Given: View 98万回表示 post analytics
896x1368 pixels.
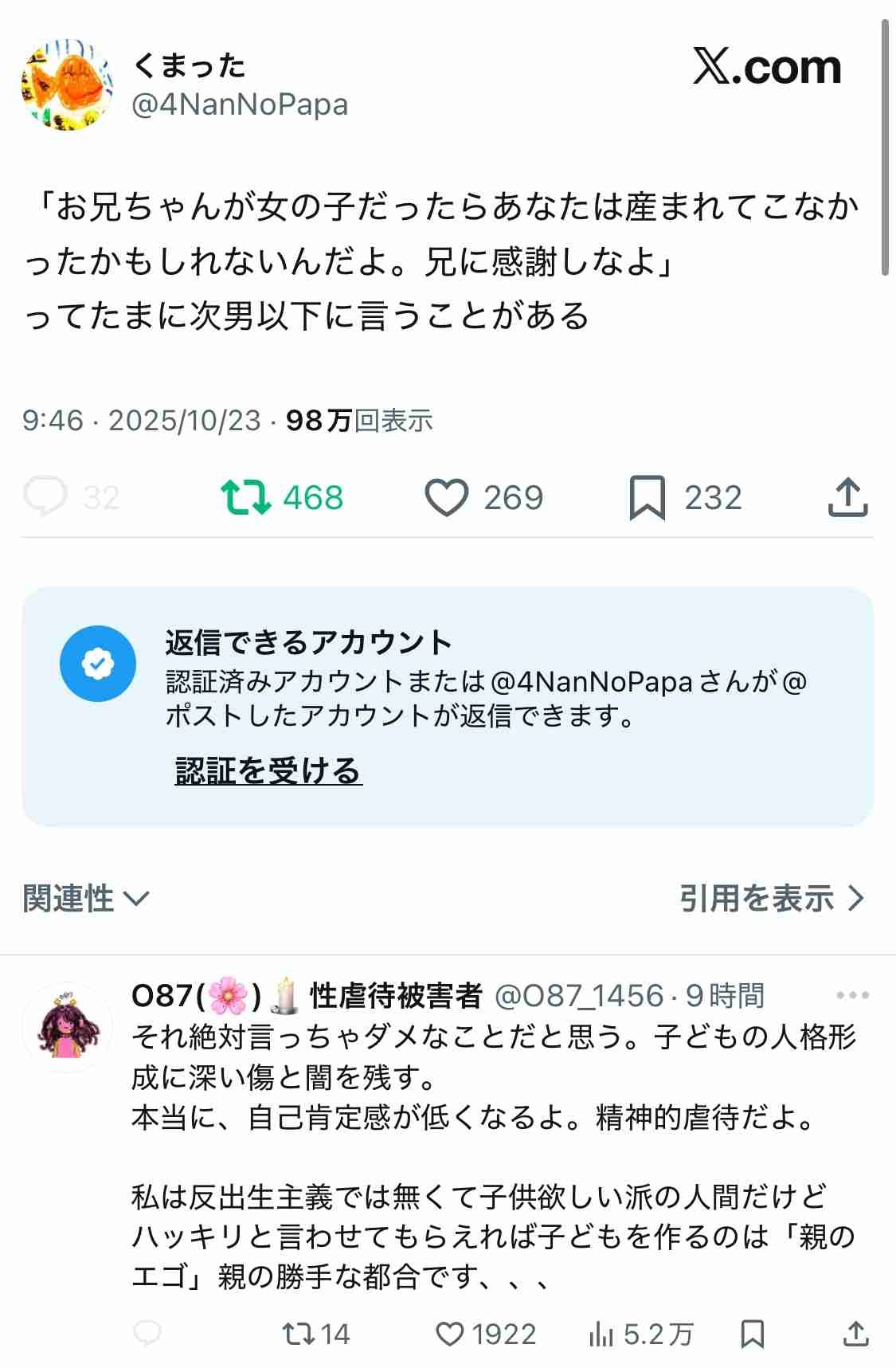Looking at the screenshot, I should (x=359, y=420).
